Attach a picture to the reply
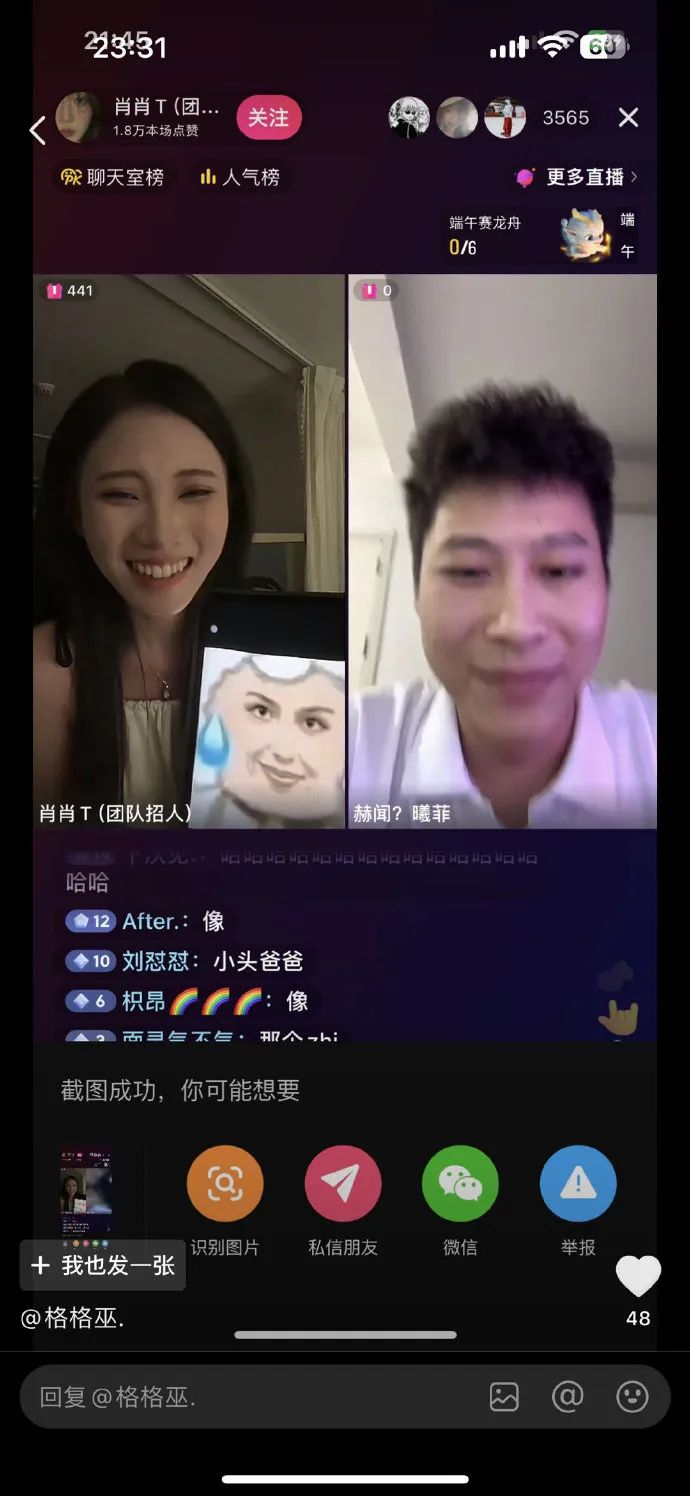The height and width of the screenshot is (1496, 690). click(504, 1397)
